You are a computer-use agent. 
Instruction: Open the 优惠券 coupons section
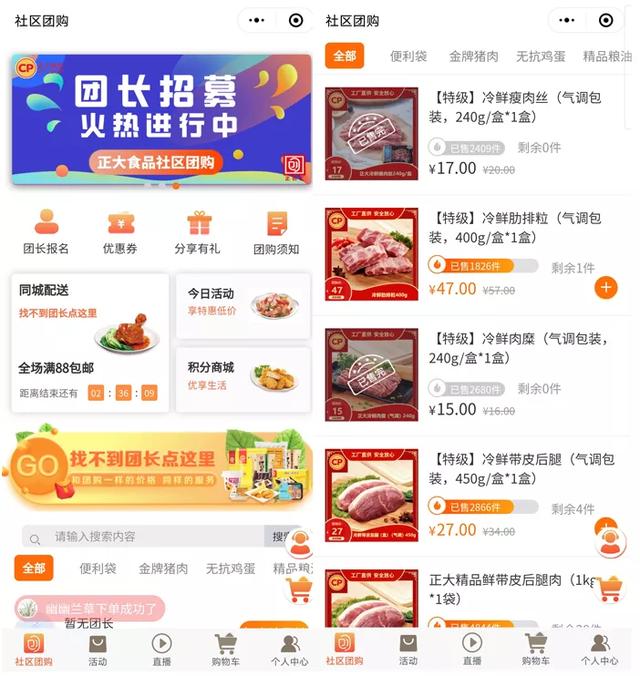tap(121, 233)
